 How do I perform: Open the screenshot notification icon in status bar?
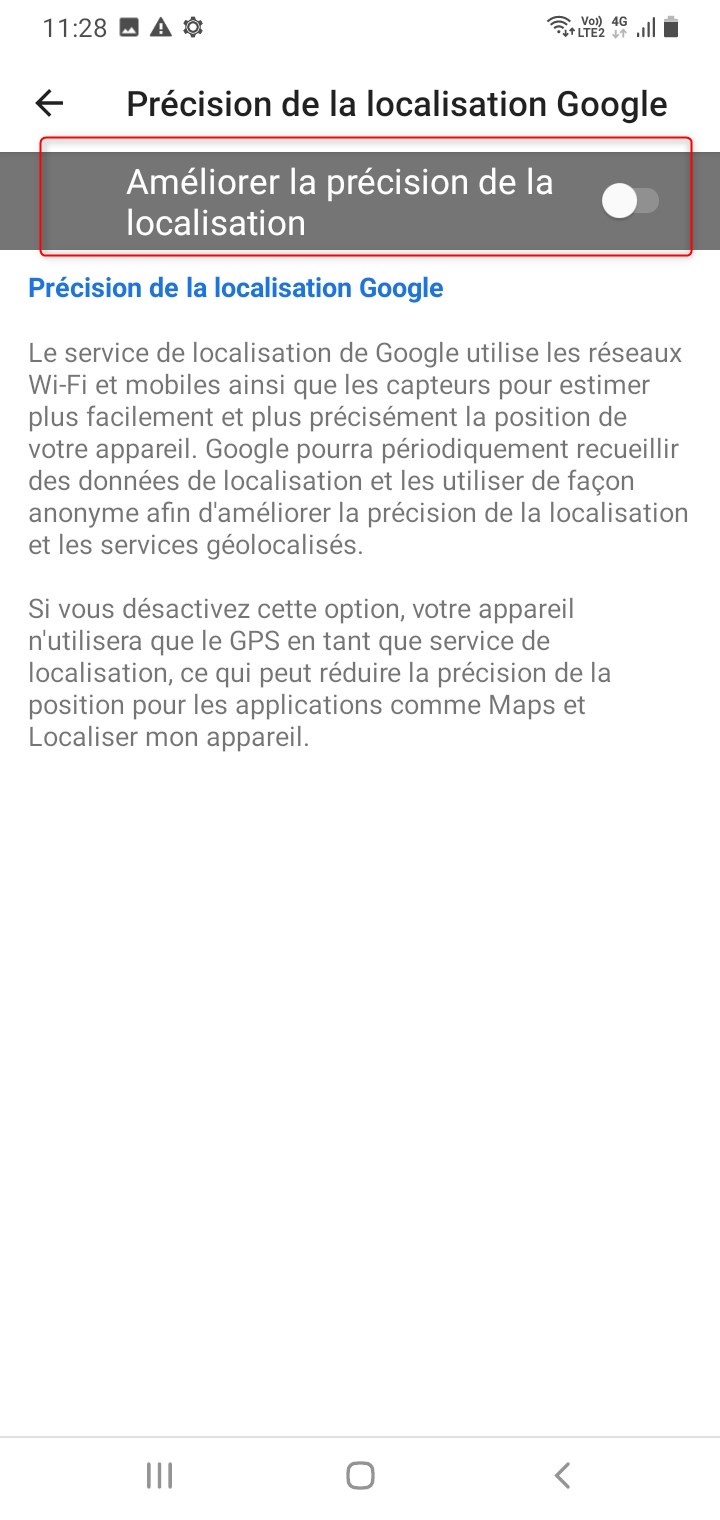tap(127, 27)
